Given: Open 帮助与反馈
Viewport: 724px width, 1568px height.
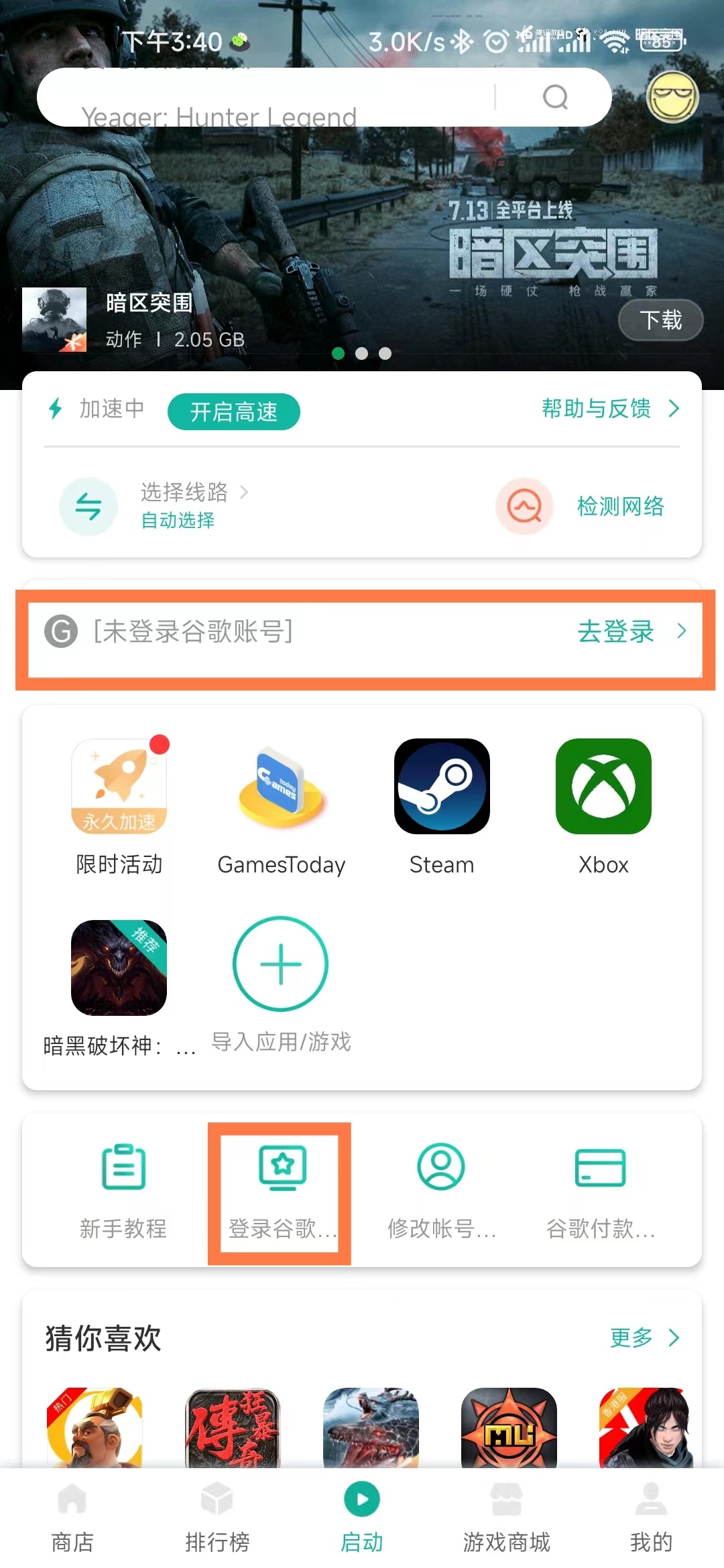Looking at the screenshot, I should pos(609,409).
